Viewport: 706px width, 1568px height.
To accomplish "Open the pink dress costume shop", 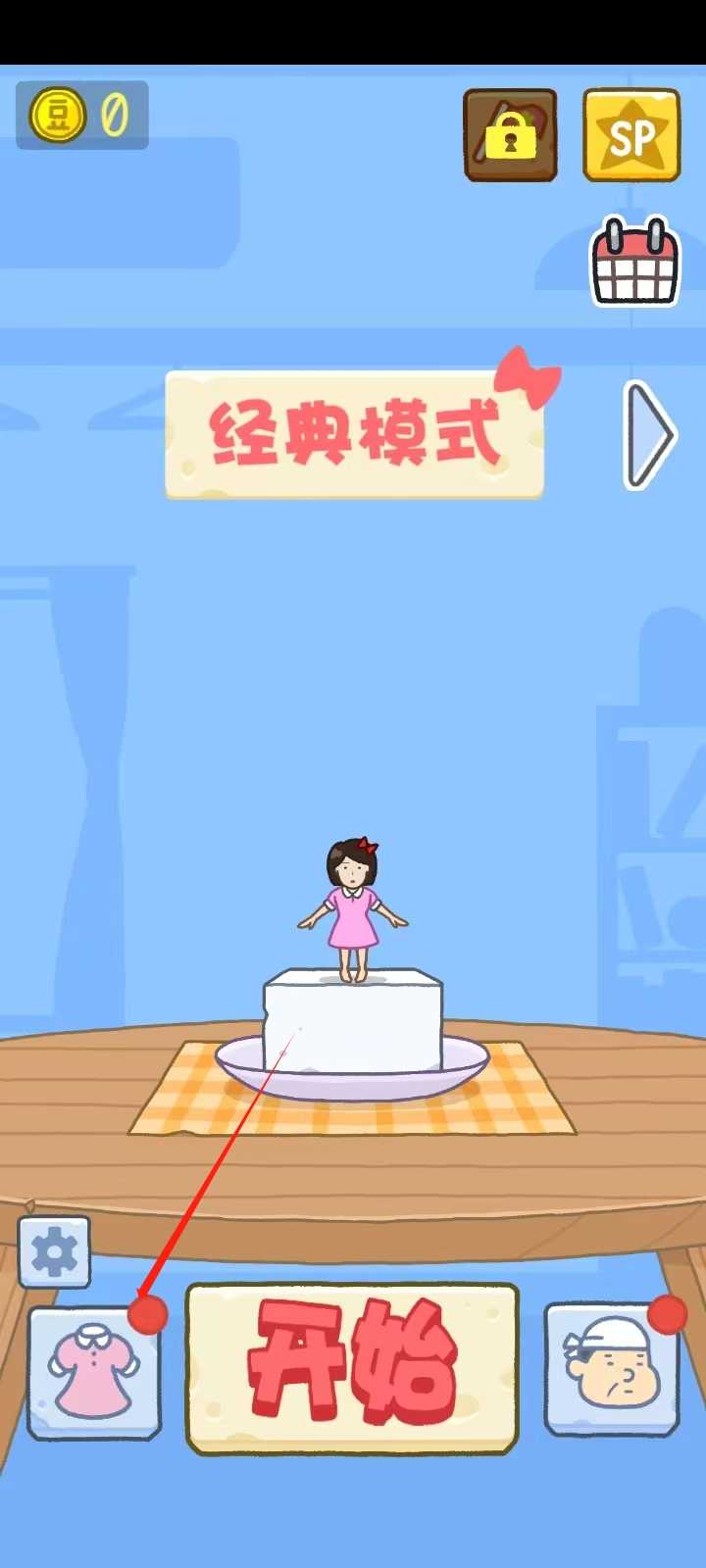I will (x=94, y=1372).
